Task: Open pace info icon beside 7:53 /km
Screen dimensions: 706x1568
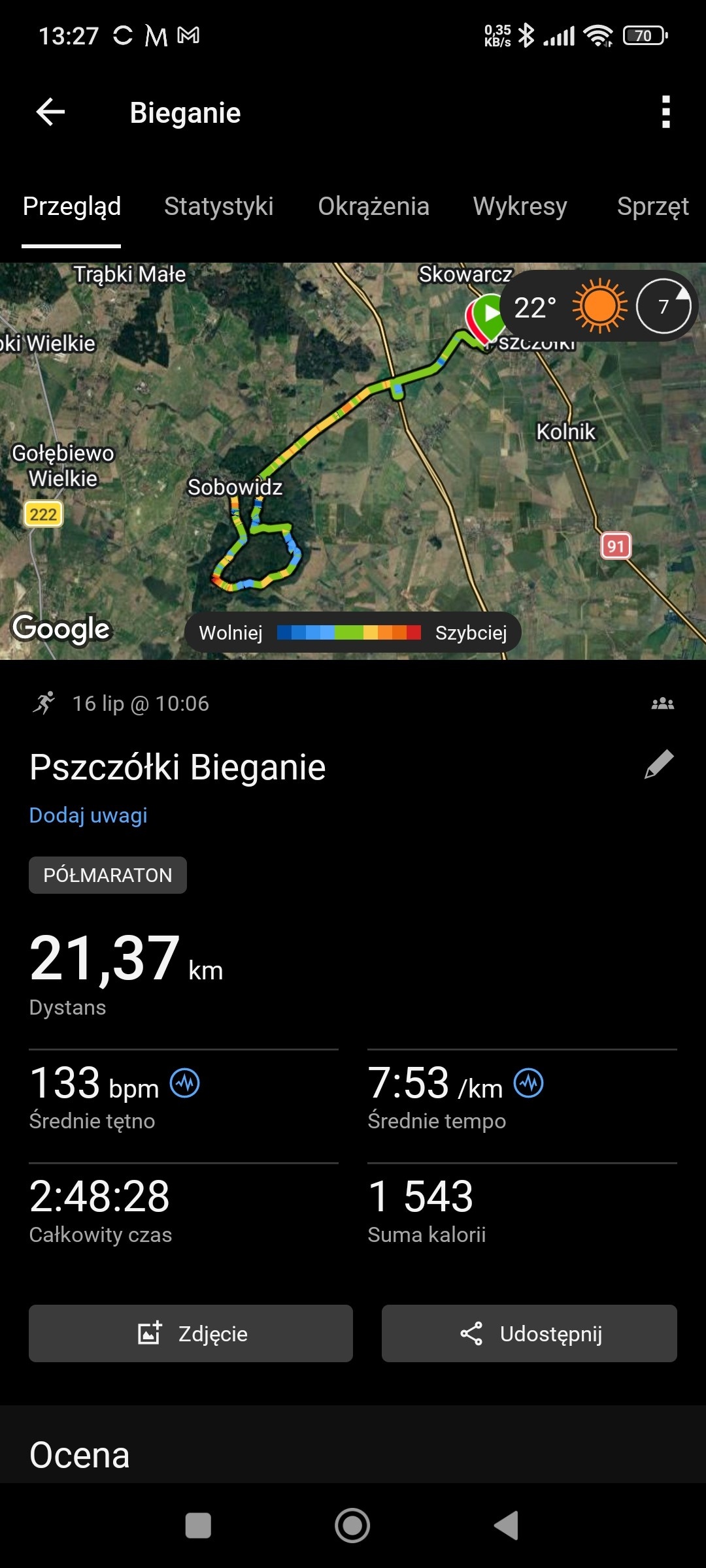Action: [x=529, y=1083]
